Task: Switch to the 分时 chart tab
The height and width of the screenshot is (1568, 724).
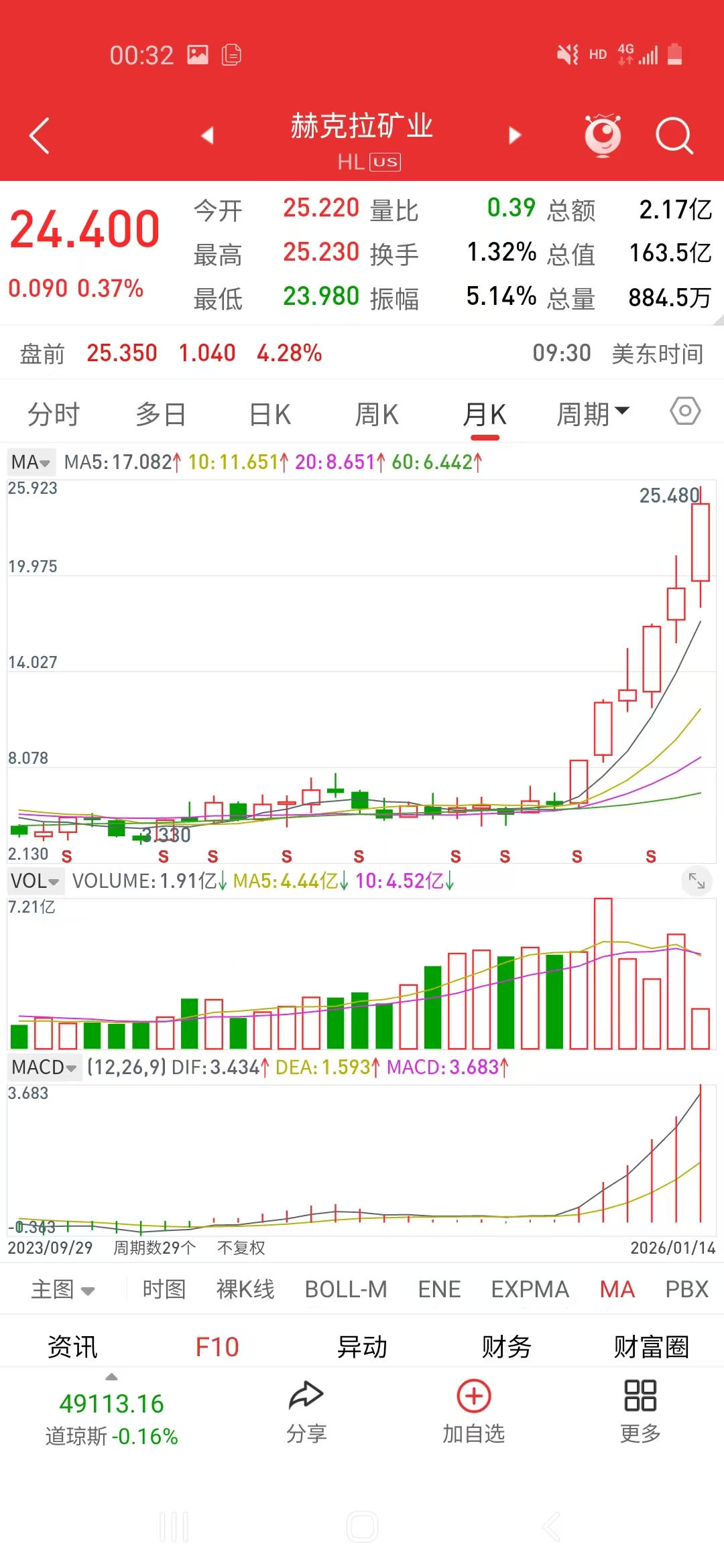Action: pos(54,415)
